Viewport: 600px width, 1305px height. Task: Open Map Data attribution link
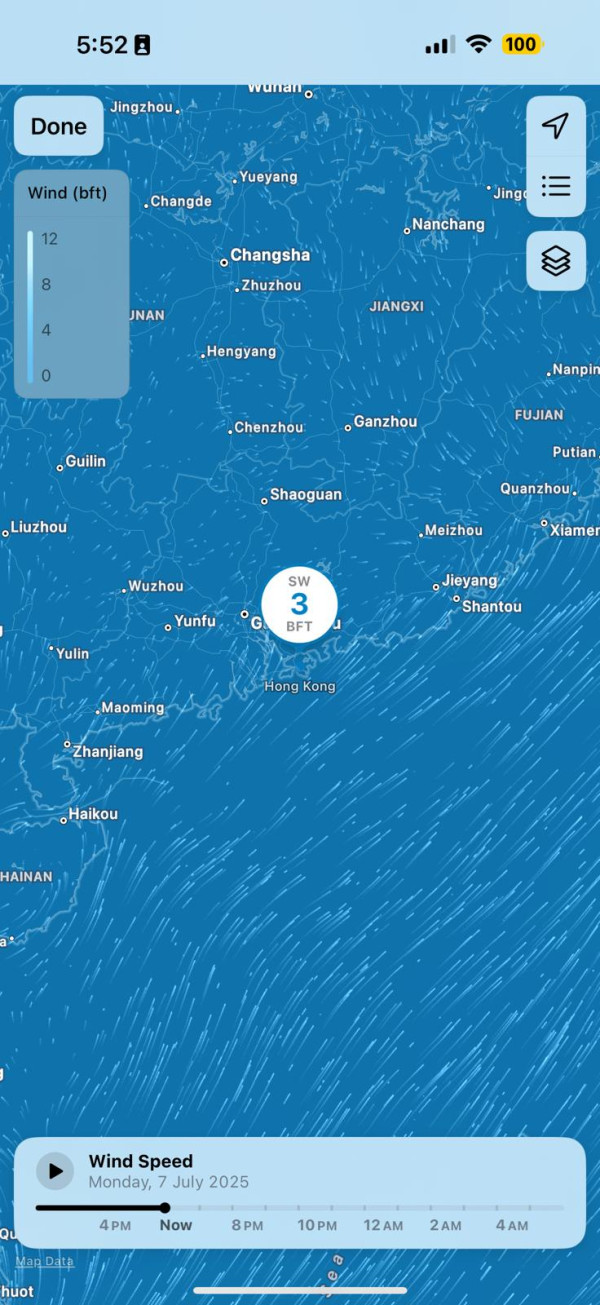tap(44, 1261)
